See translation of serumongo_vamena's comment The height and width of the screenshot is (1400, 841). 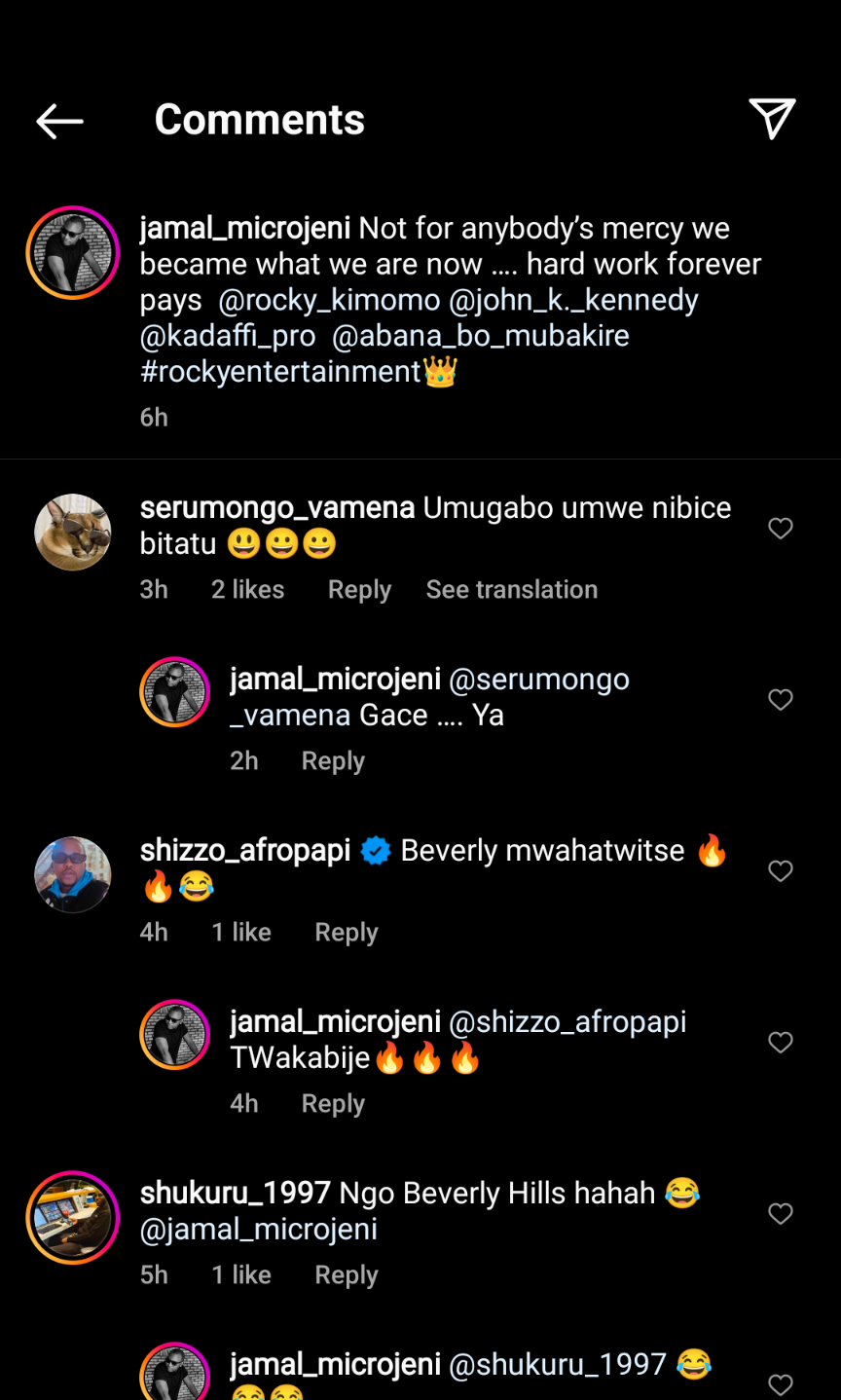(x=511, y=590)
